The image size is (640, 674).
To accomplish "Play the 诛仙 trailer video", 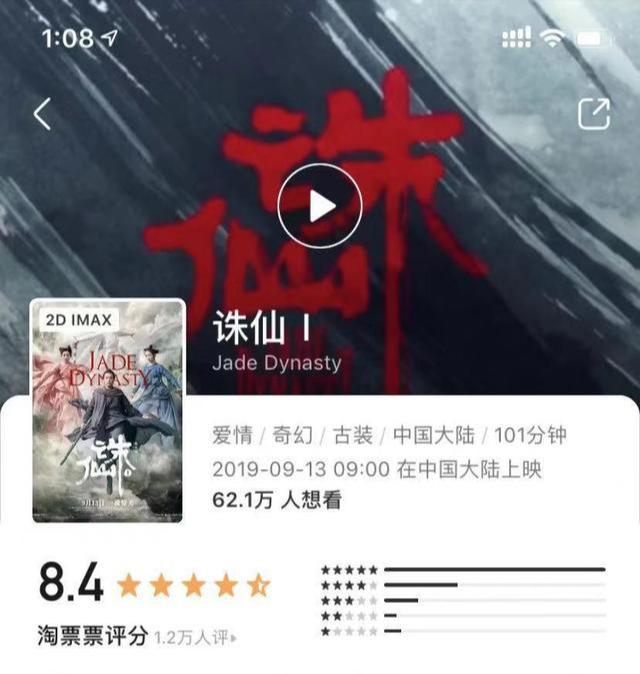I will (320, 206).
